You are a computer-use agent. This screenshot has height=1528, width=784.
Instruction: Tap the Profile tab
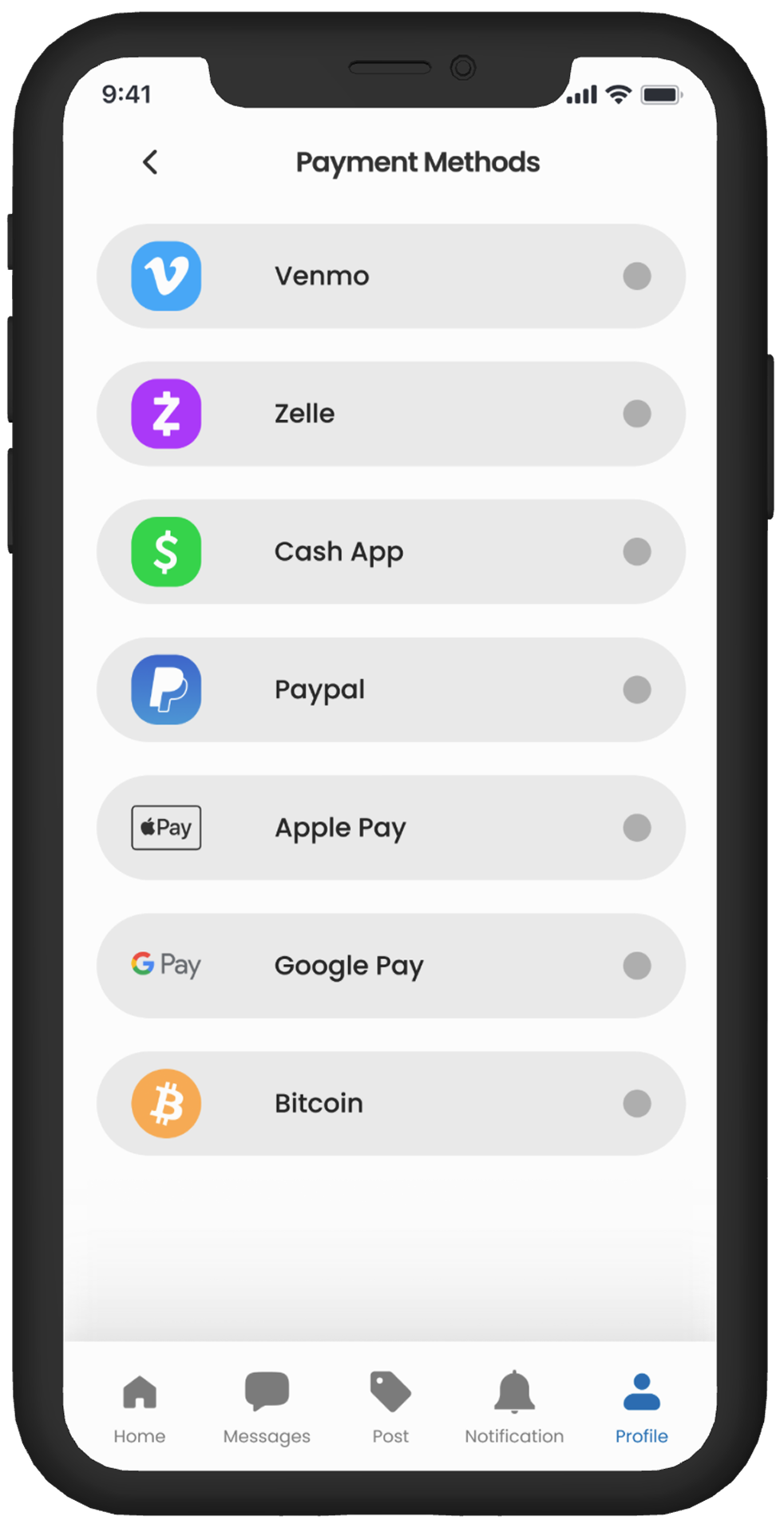coord(641,1407)
